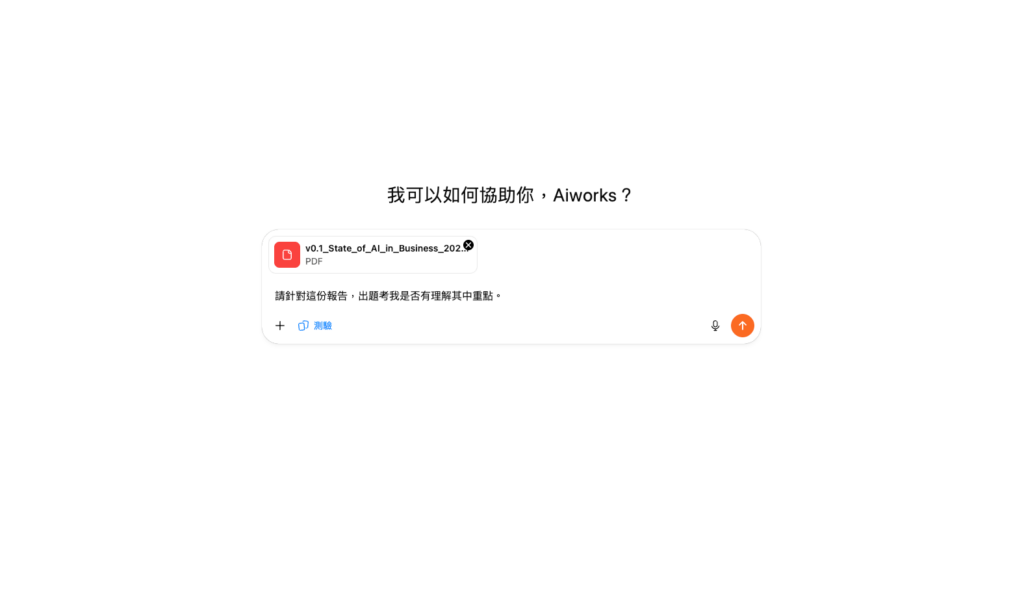
Task: Tap the plus icon to add attachments
Action: [x=280, y=326]
